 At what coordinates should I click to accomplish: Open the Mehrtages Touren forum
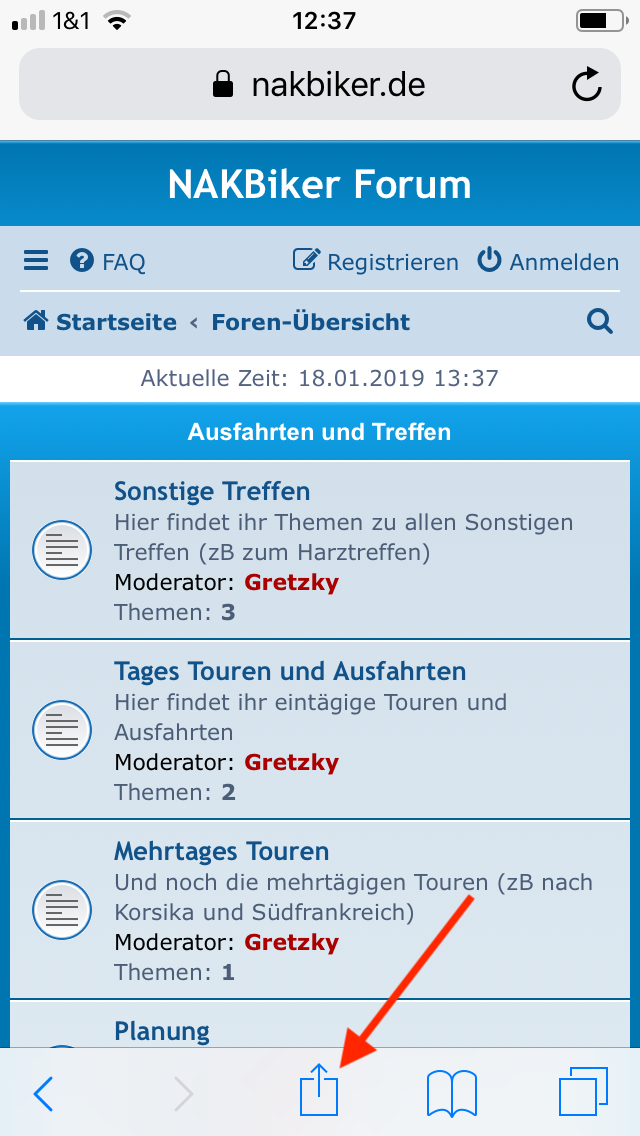[x=221, y=851]
